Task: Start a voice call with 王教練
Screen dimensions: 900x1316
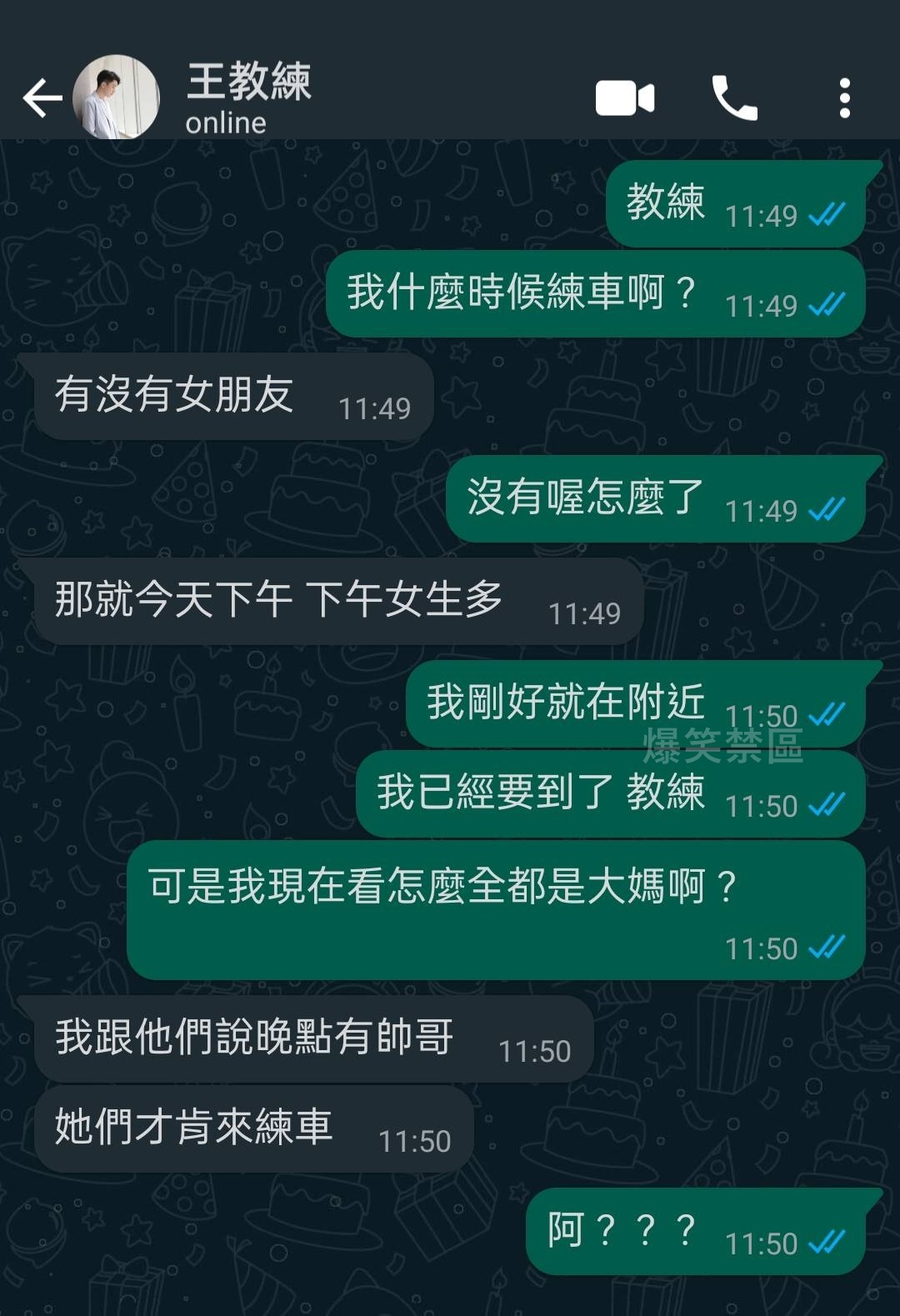Action: pos(734,98)
